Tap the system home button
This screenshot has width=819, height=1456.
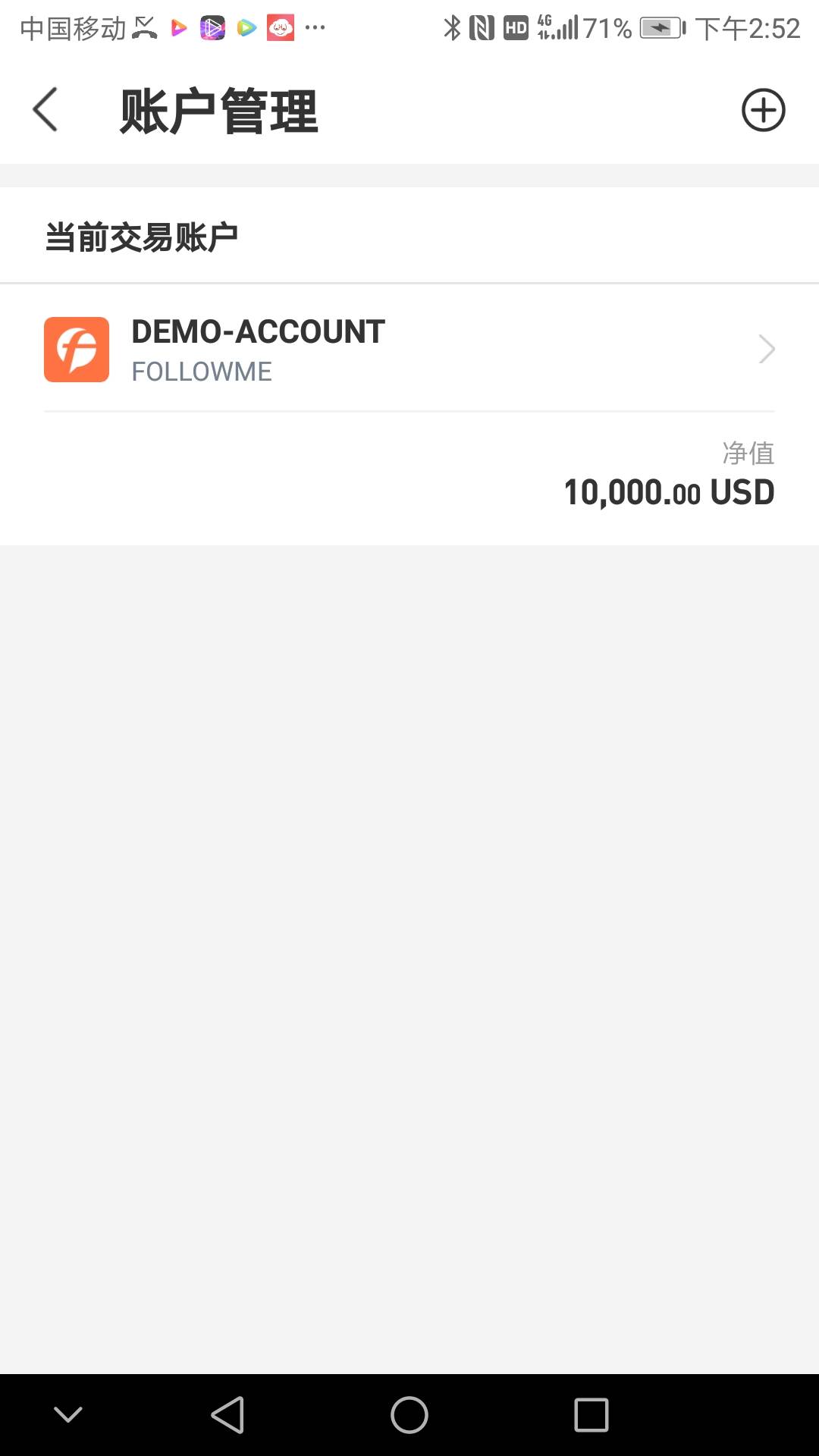(409, 1415)
